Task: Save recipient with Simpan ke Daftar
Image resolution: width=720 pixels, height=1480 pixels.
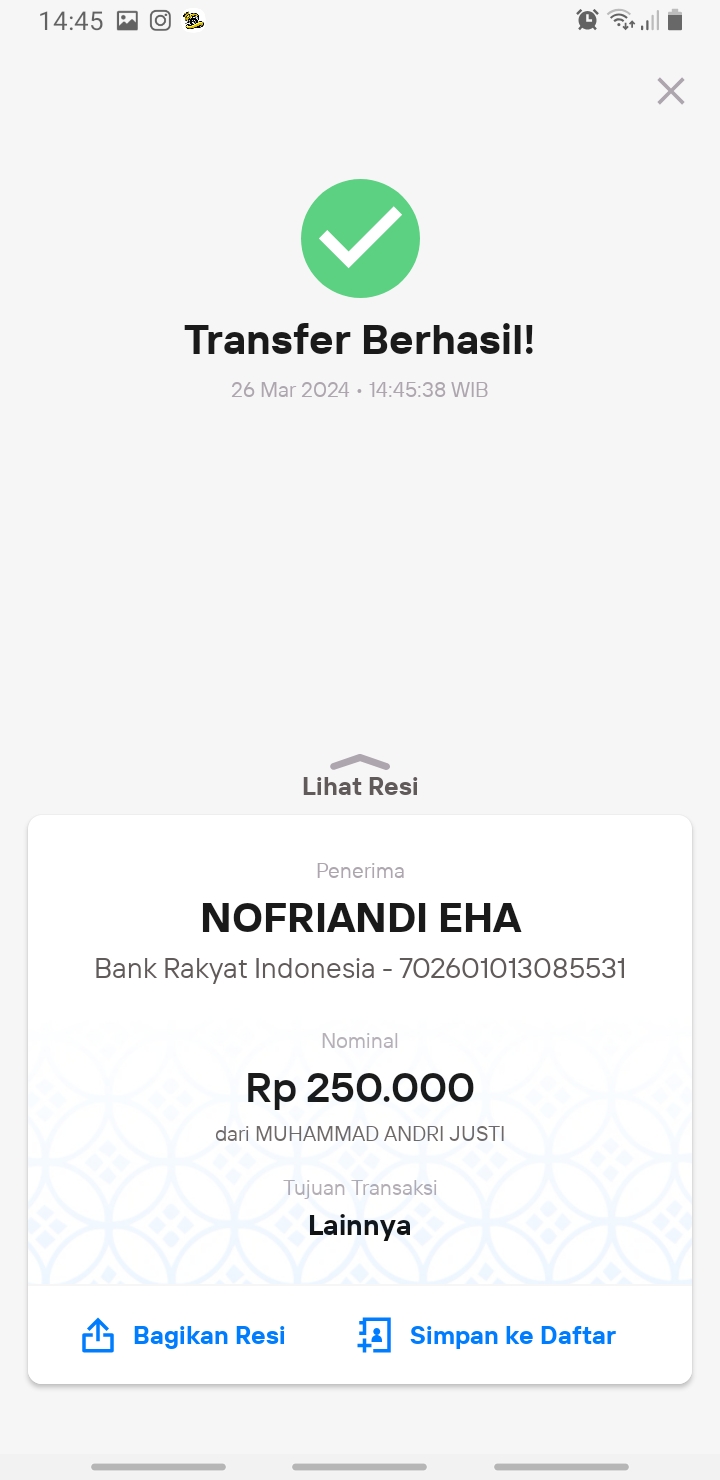Action: (x=486, y=1335)
